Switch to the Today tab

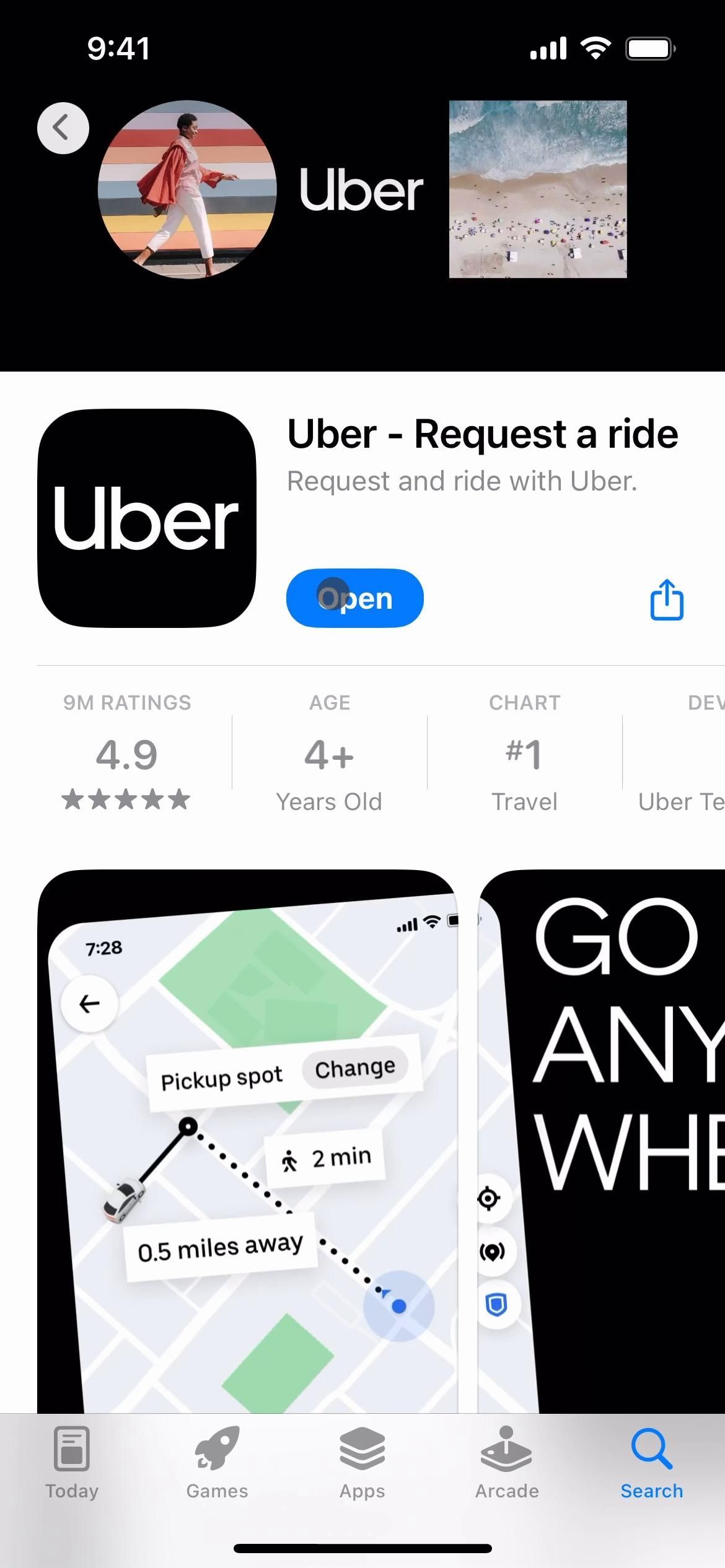tap(72, 1461)
